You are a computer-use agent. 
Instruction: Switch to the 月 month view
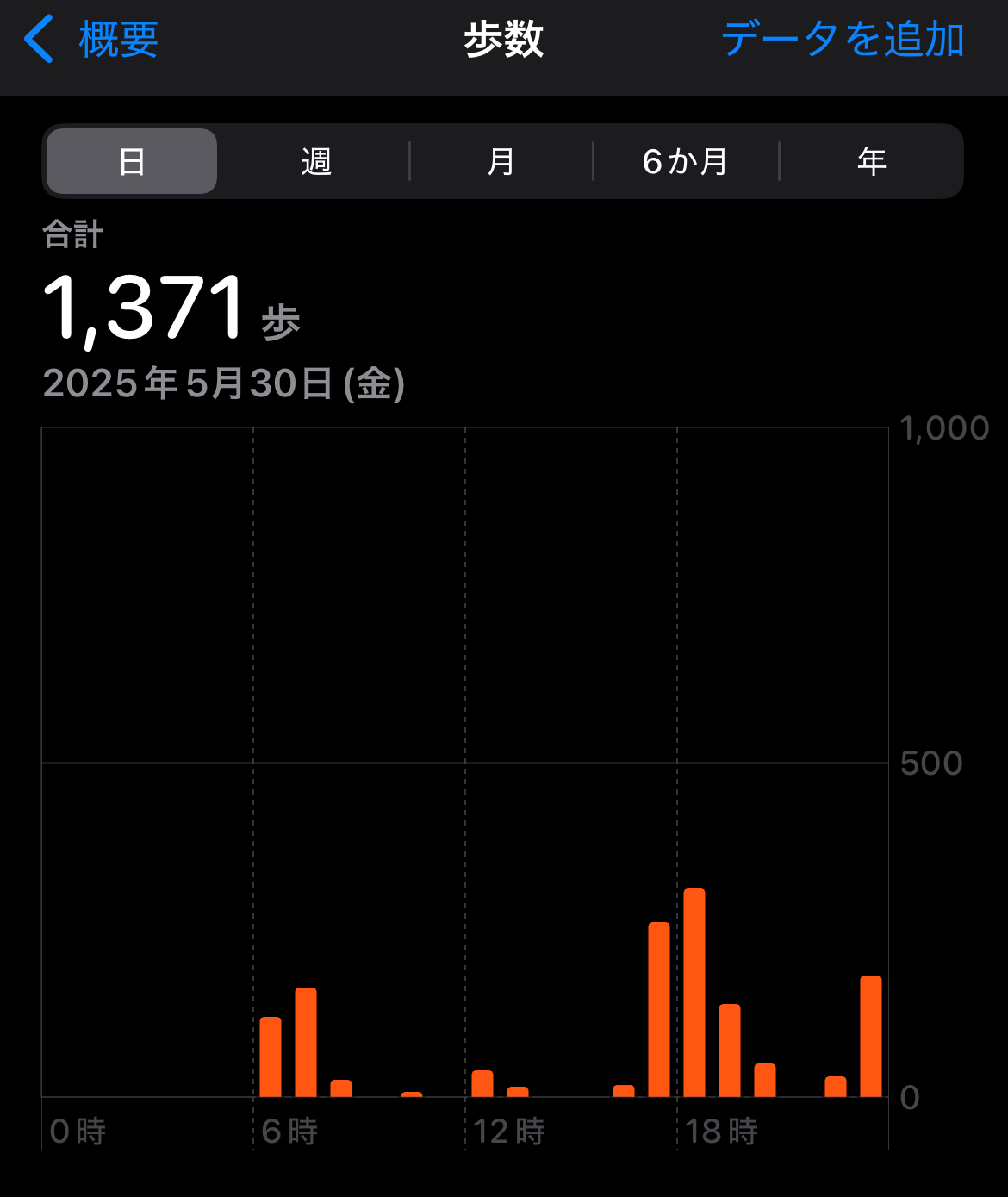click(501, 161)
